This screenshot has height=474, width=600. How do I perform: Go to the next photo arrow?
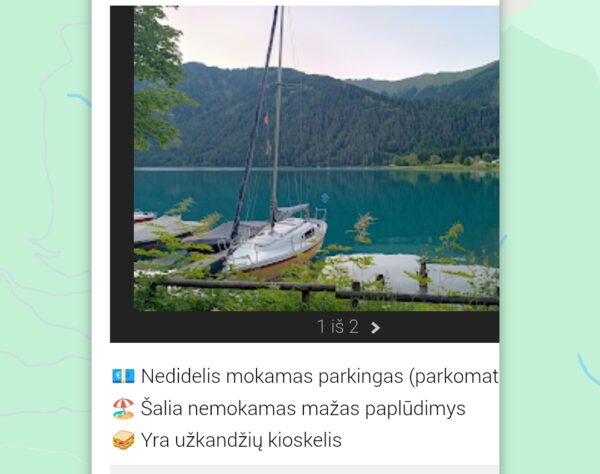375,327
